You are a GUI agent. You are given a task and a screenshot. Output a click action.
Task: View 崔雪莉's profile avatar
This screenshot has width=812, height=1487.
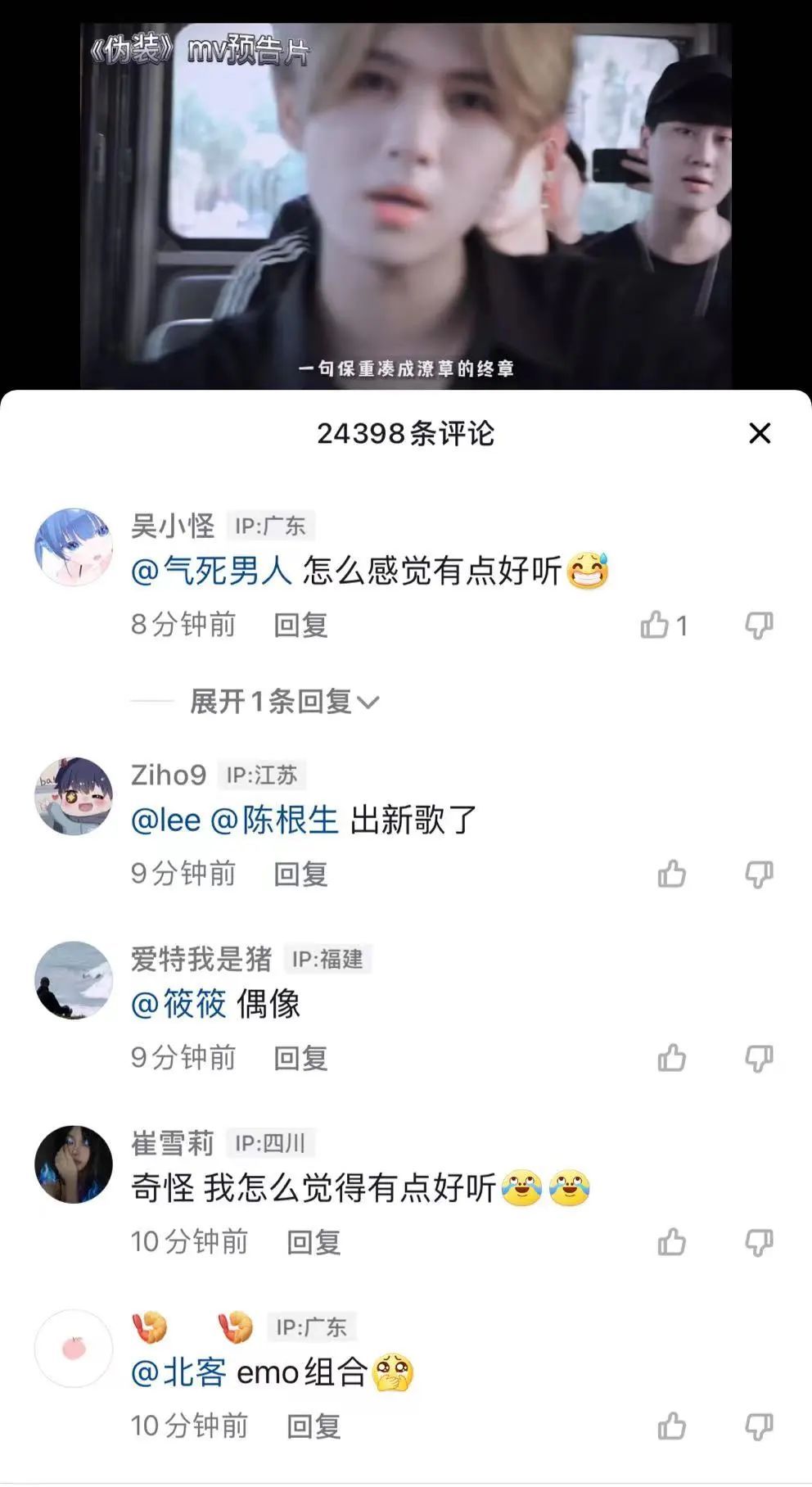[74, 1164]
